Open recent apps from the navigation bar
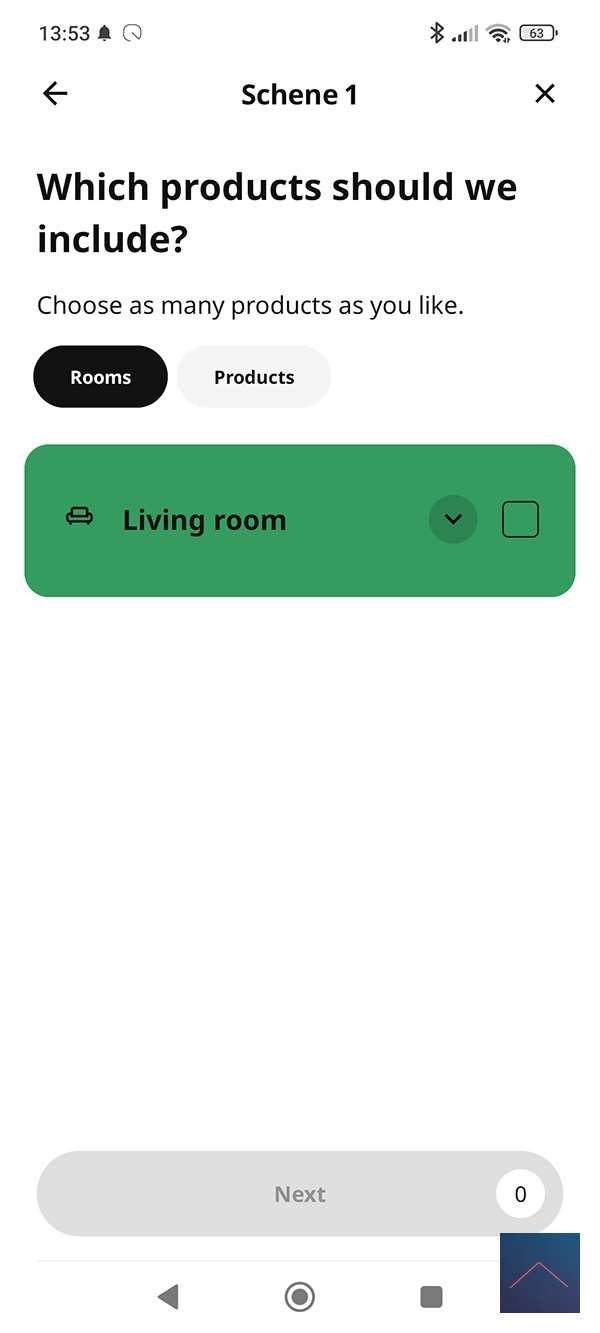 [431, 1297]
